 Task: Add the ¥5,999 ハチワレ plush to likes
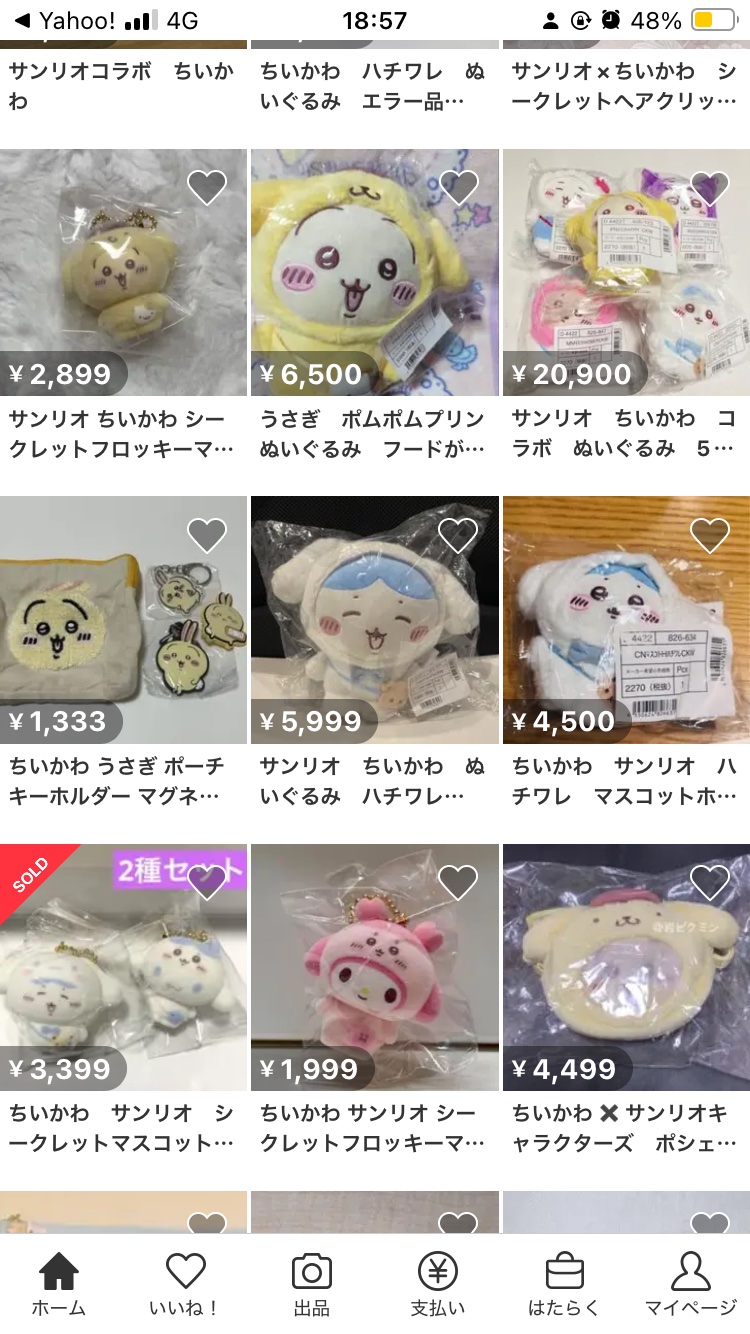click(458, 535)
